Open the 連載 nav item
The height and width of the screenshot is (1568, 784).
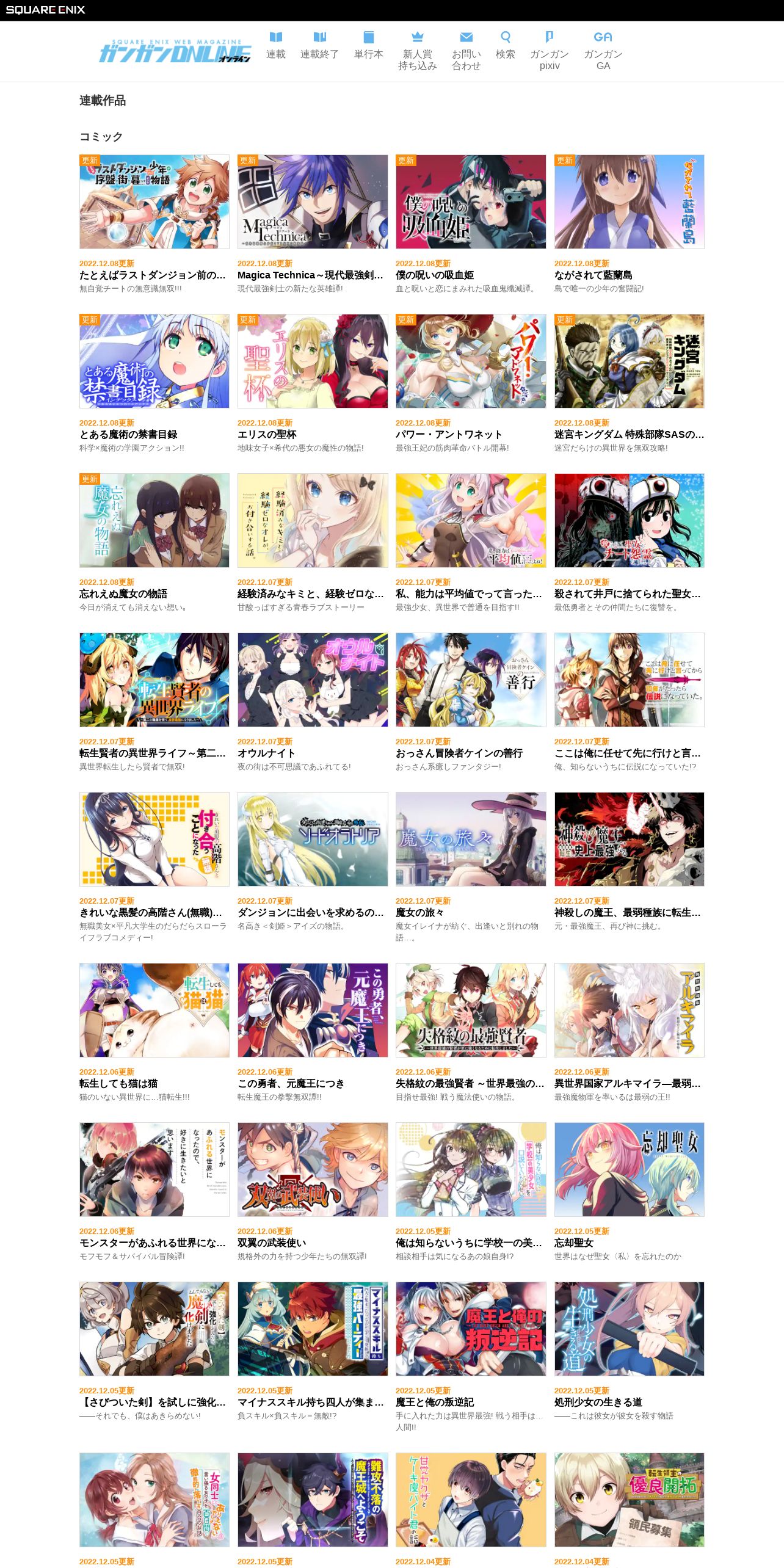coord(276,46)
